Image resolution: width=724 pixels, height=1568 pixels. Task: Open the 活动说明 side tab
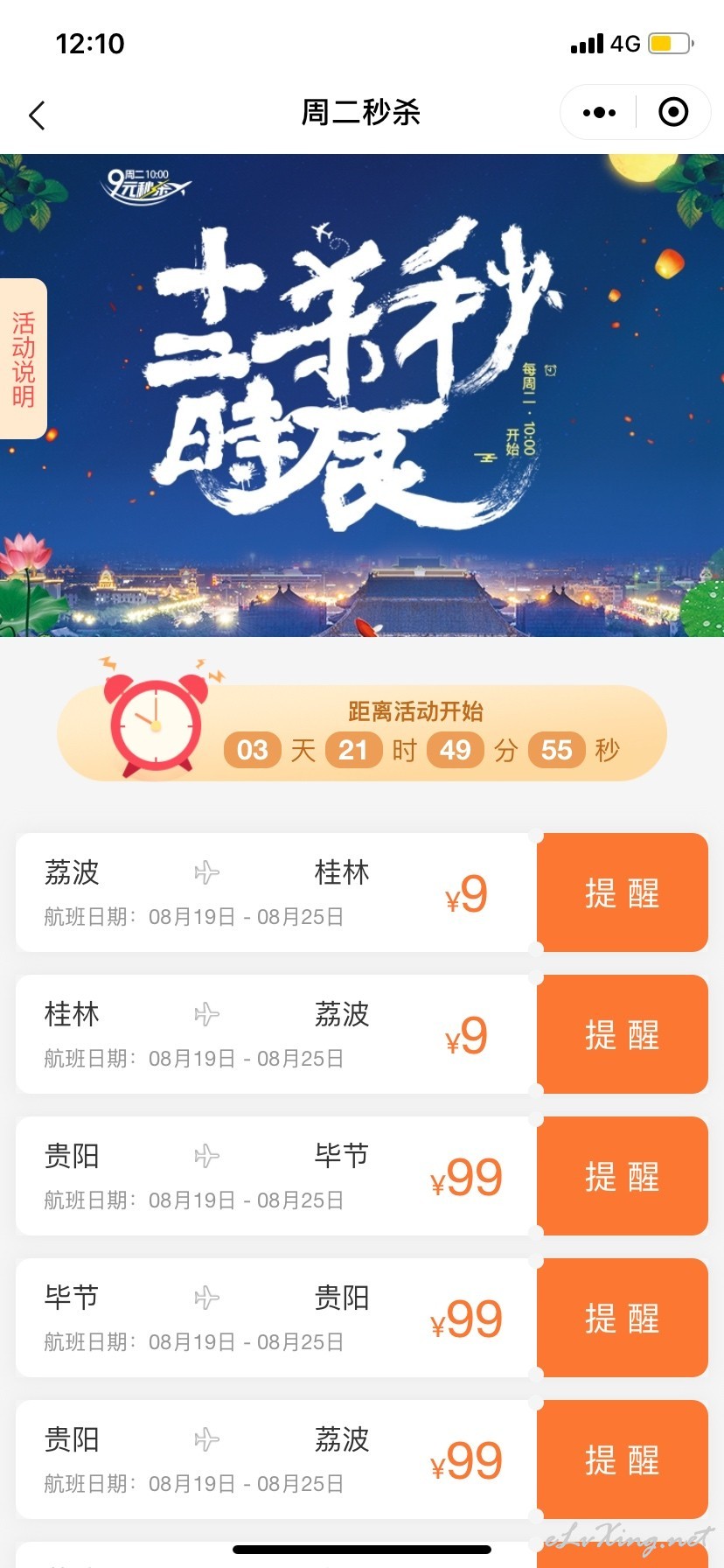(24, 359)
